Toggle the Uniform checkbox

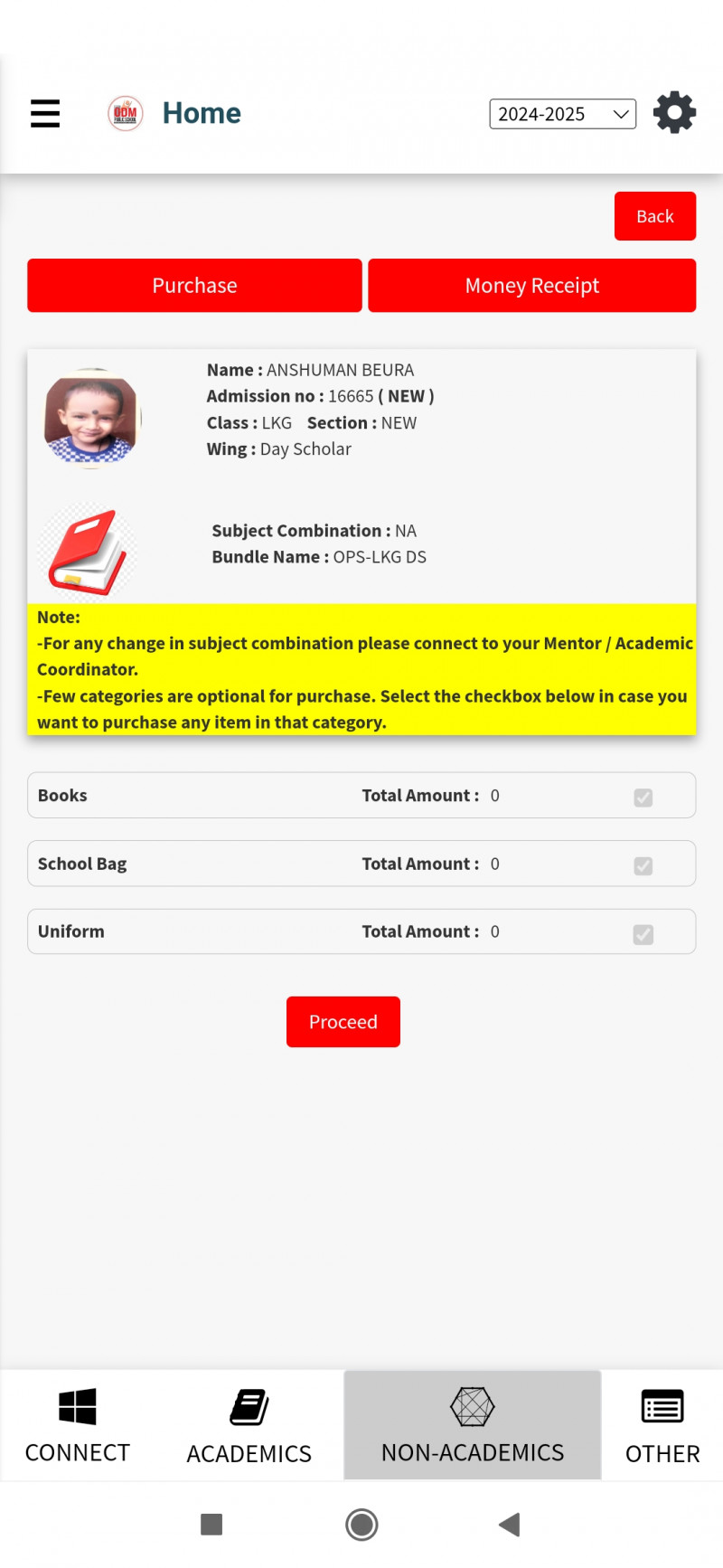(x=643, y=933)
